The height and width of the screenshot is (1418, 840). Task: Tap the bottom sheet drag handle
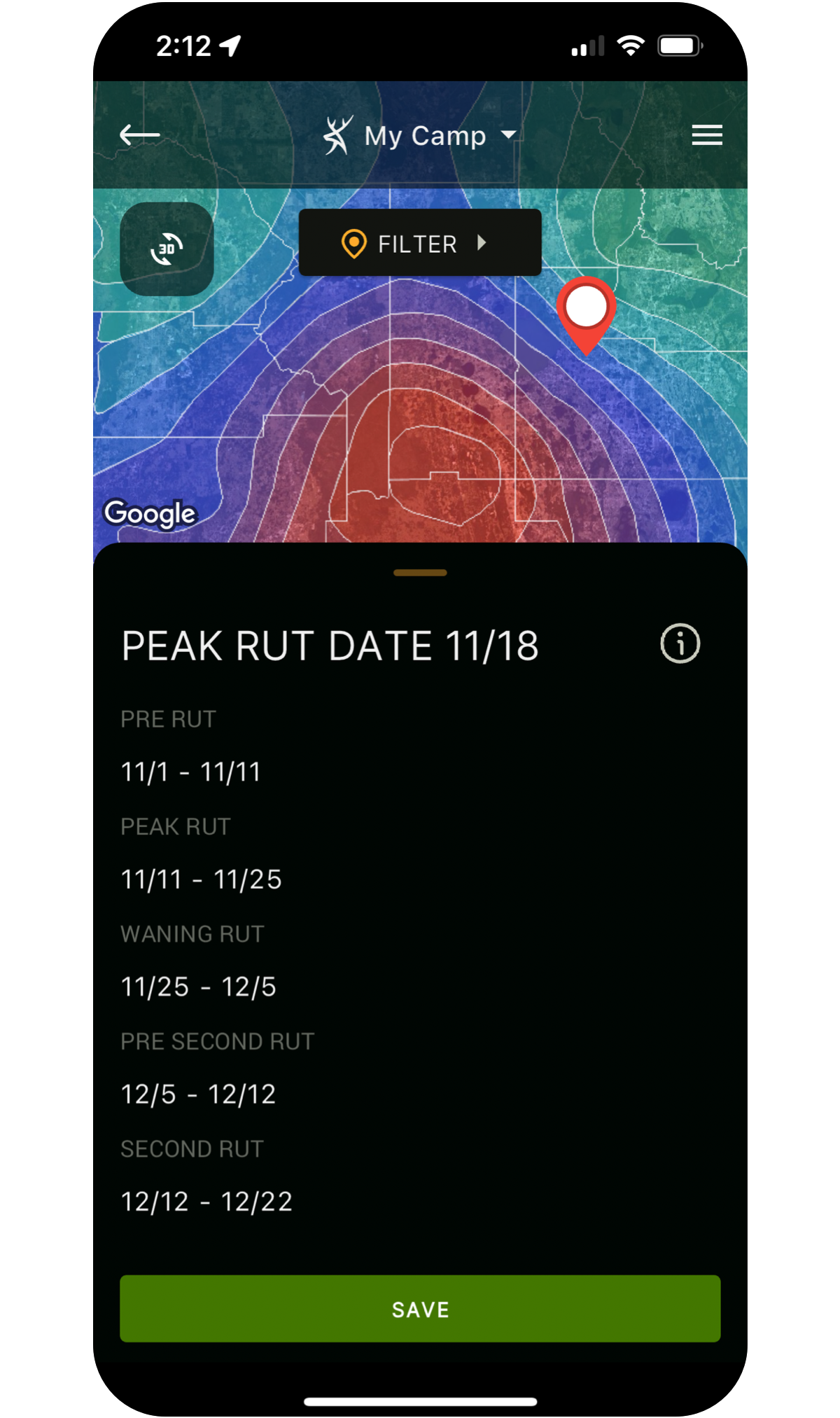pyautogui.click(x=420, y=573)
